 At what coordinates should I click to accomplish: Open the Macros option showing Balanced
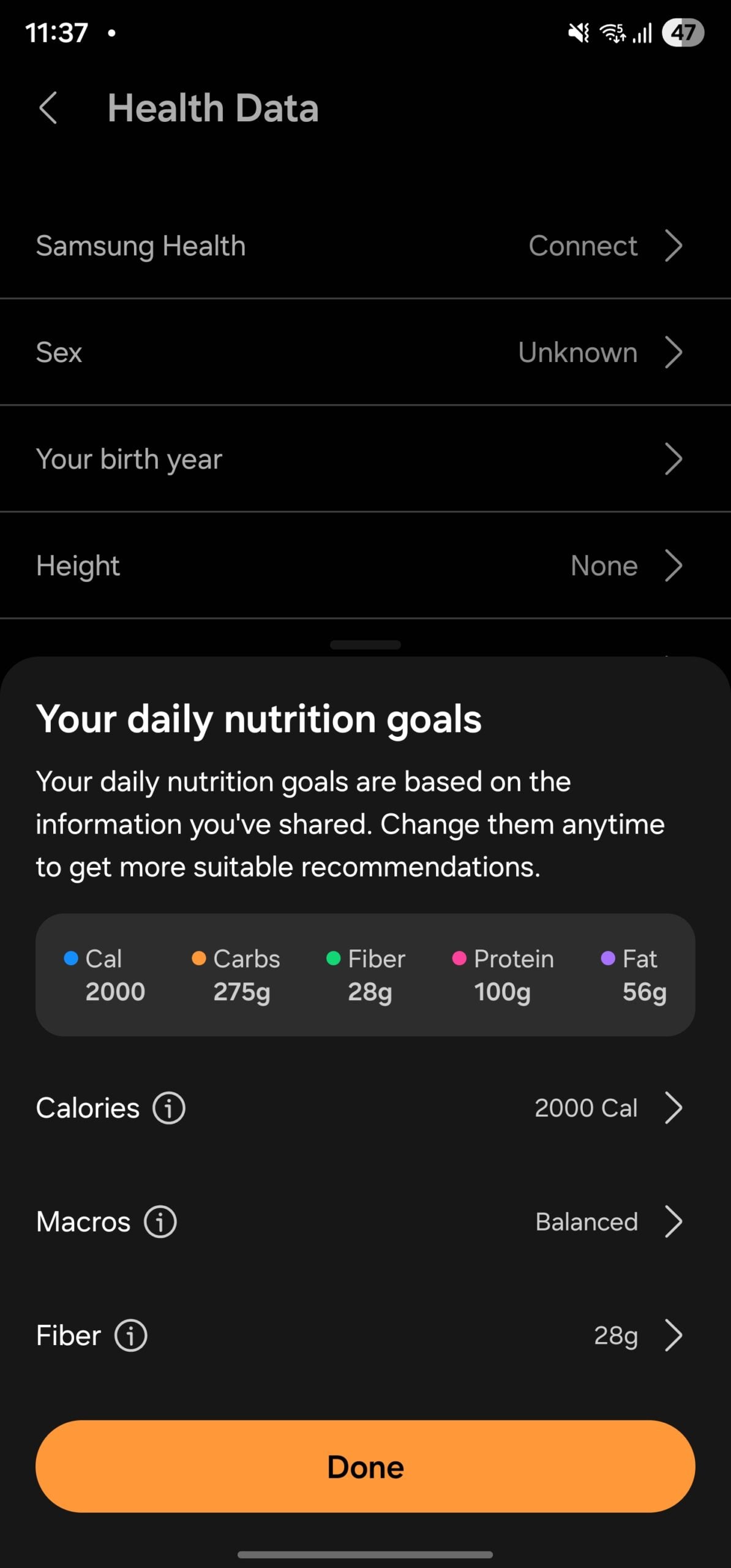tap(365, 1221)
